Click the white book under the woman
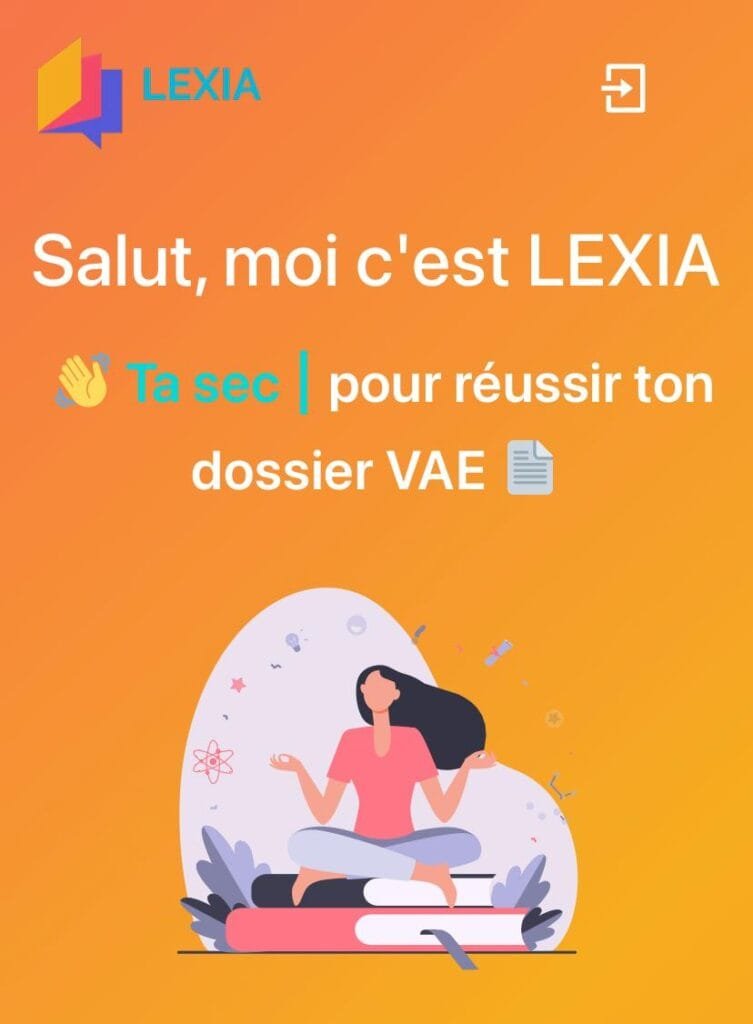Image resolution: width=753 pixels, height=1024 pixels. [x=400, y=890]
